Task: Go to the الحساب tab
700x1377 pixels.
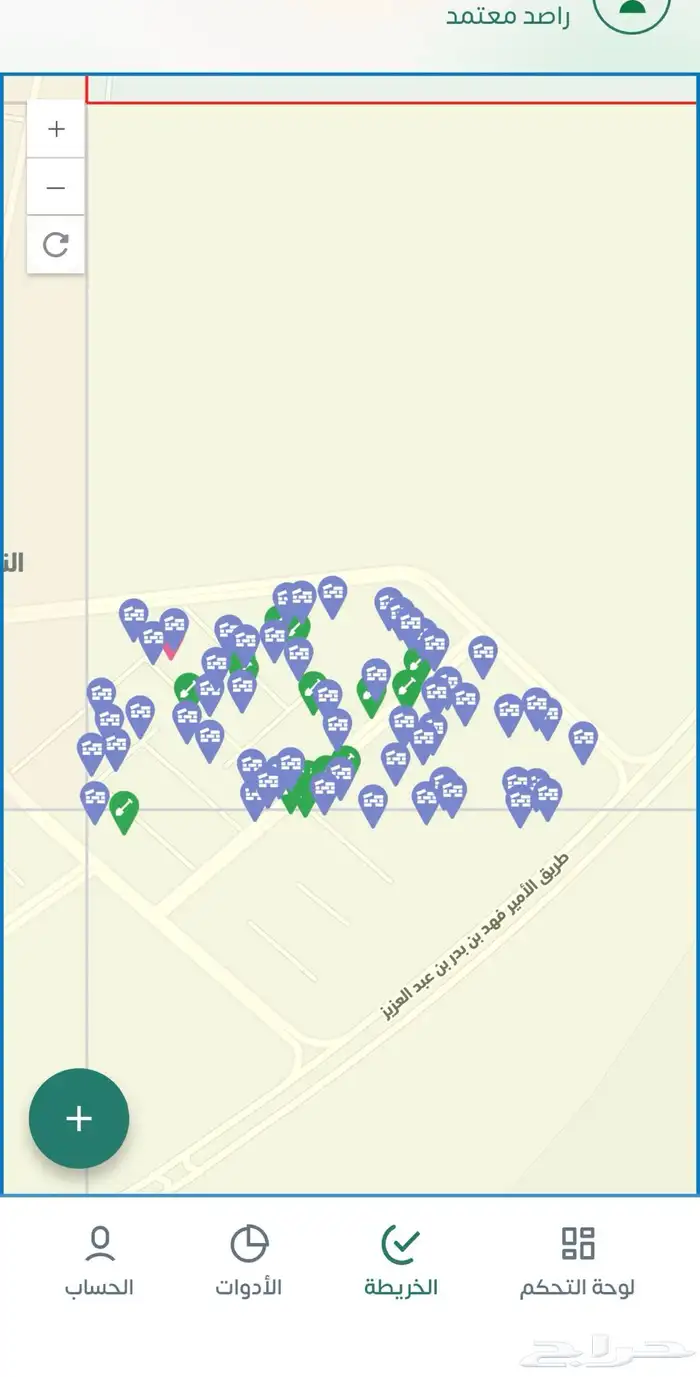Action: tap(99, 1262)
